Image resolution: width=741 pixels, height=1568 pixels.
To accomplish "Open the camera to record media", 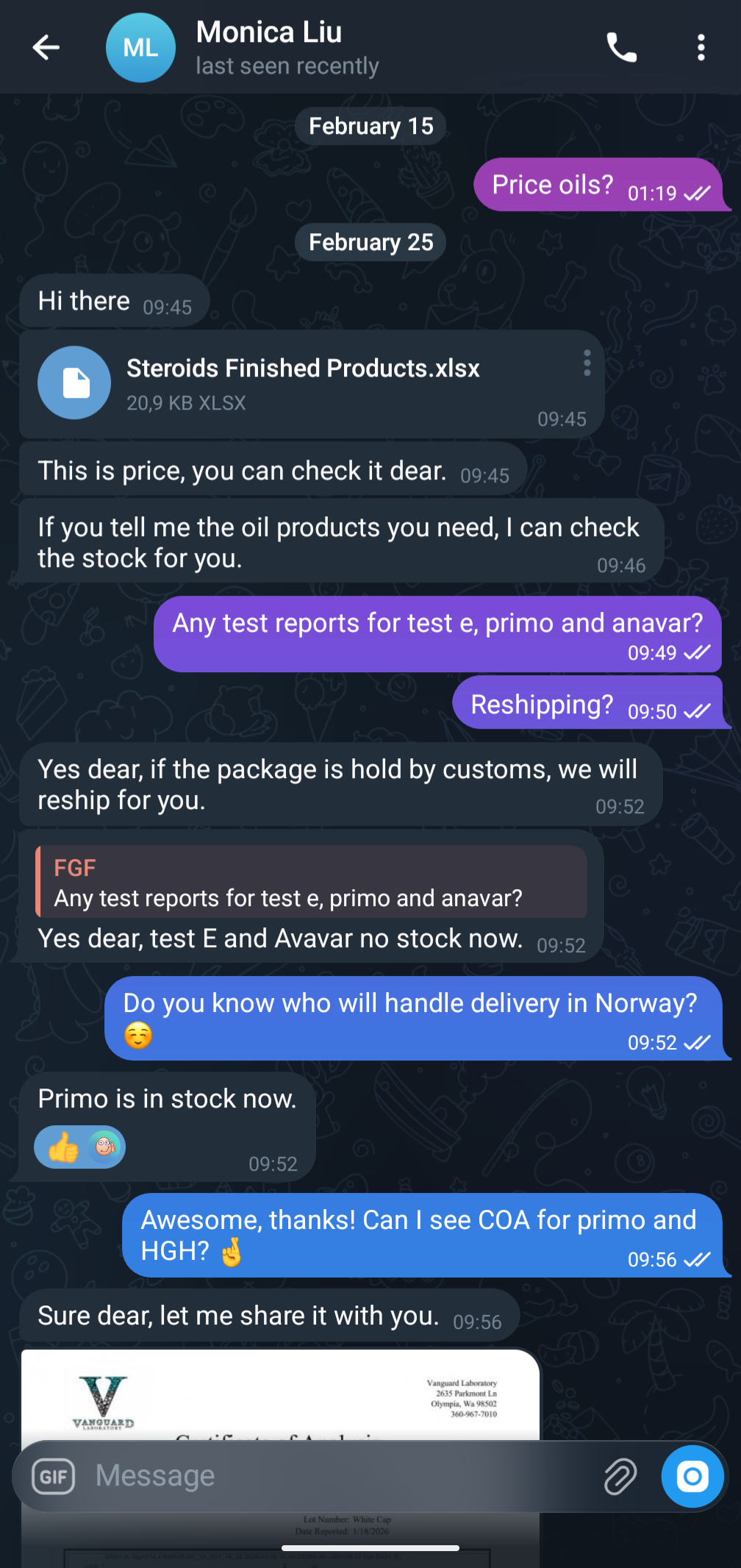I will point(692,1476).
